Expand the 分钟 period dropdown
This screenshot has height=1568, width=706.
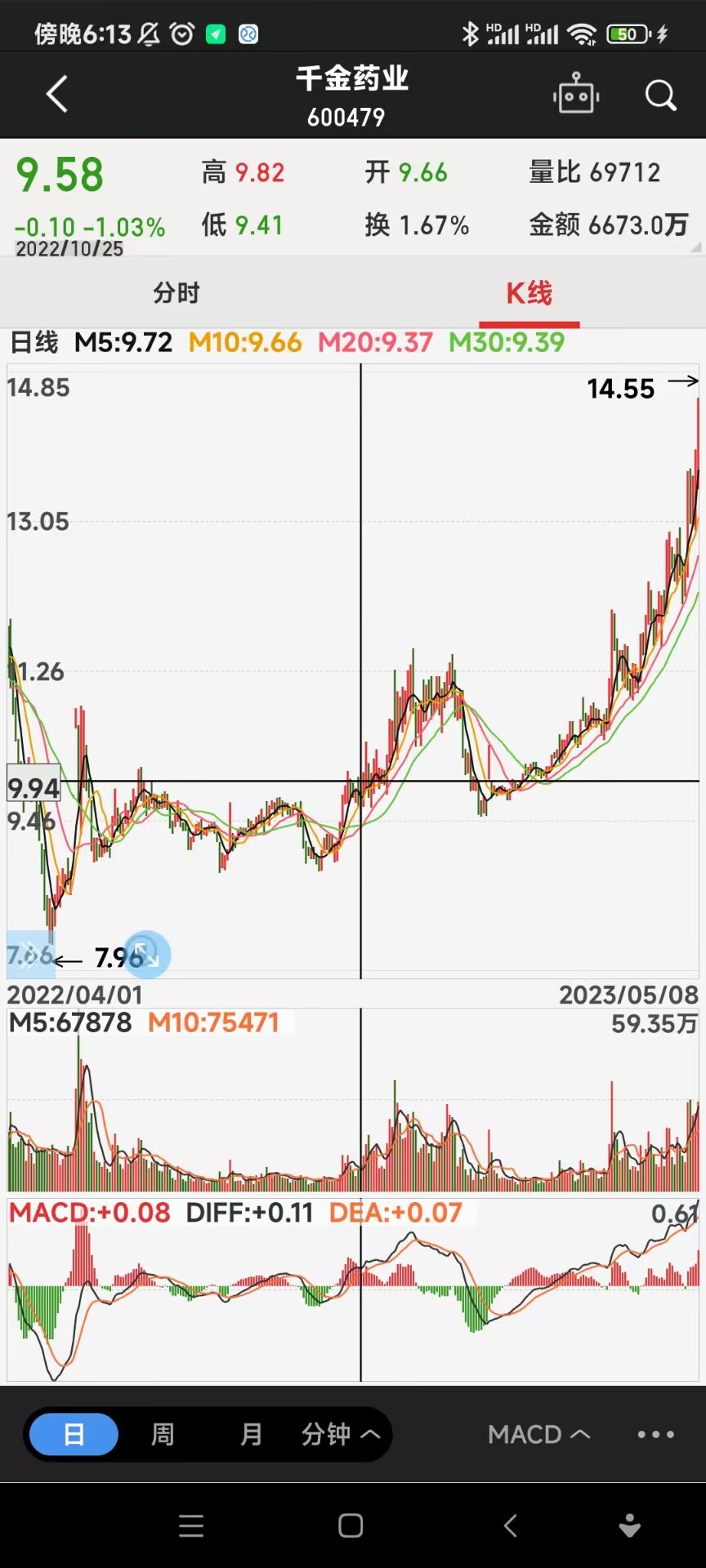(340, 1434)
